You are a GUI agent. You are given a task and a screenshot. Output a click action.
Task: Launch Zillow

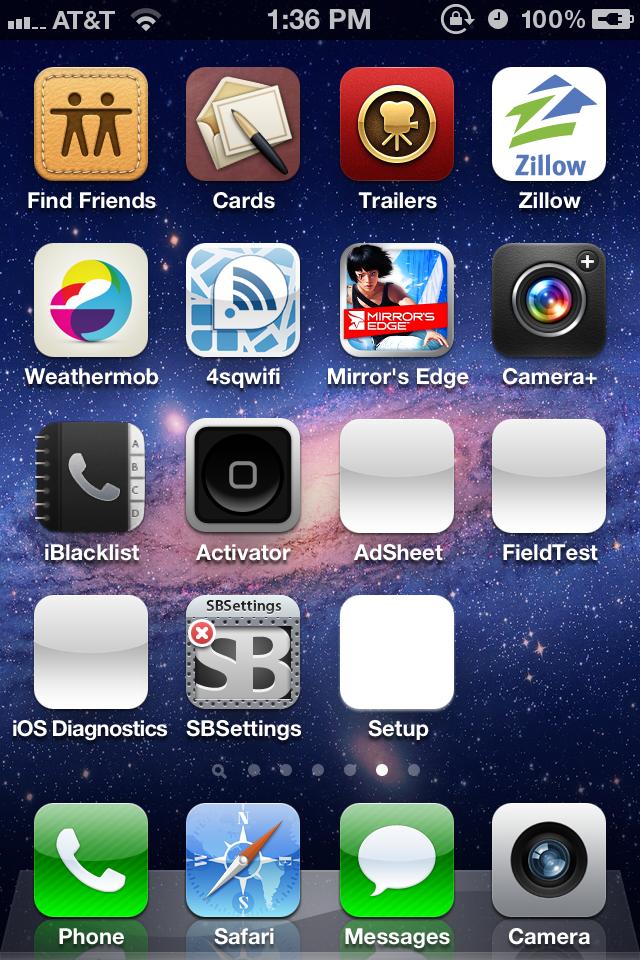click(549, 124)
